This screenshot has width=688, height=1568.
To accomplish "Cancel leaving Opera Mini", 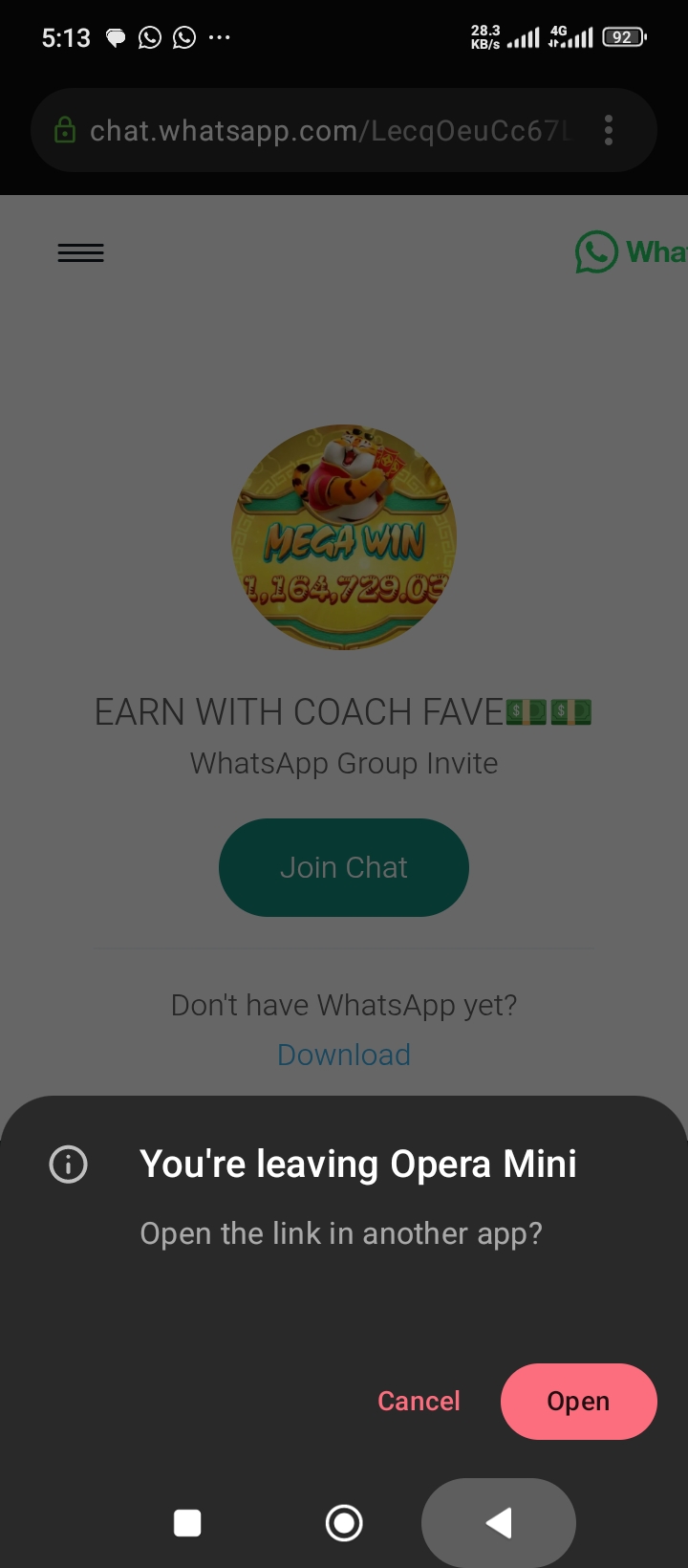I will click(x=419, y=1401).
